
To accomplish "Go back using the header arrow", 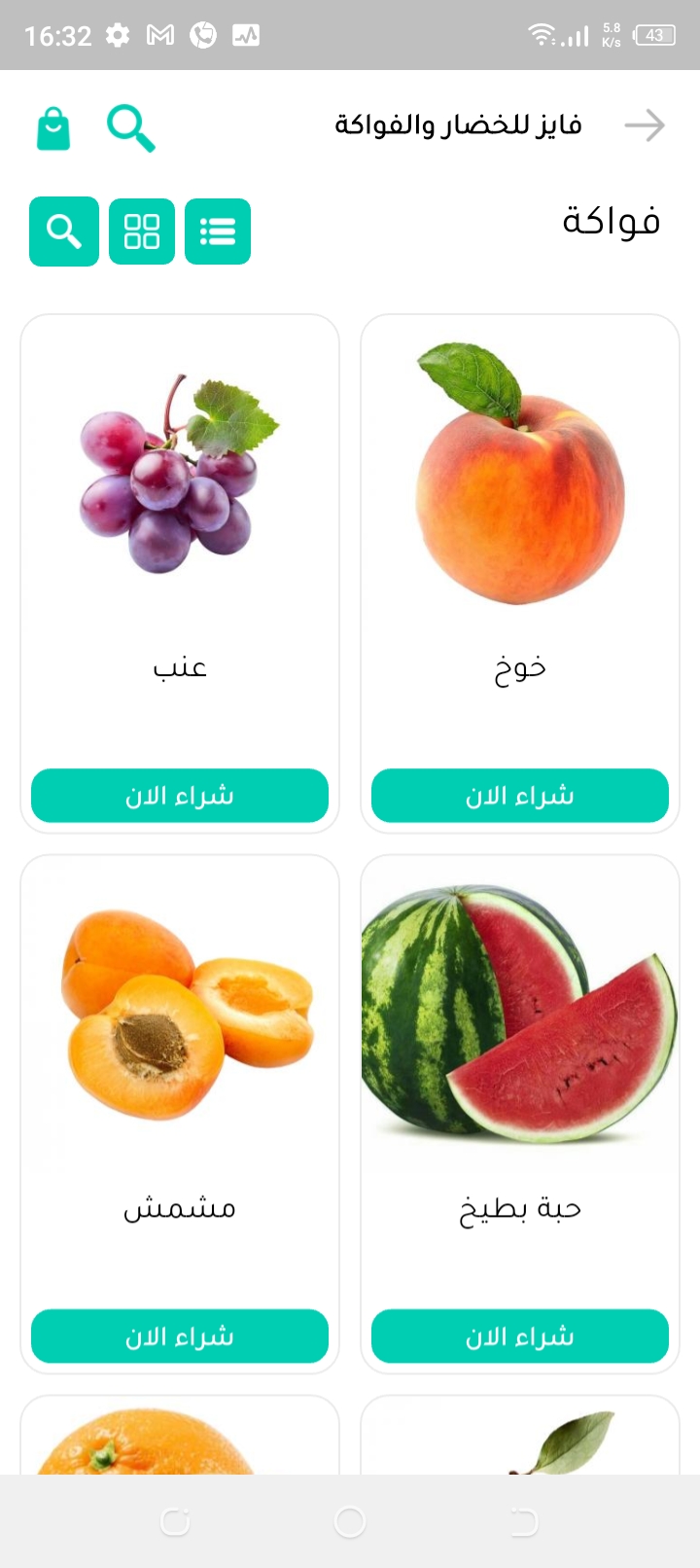I will (645, 125).
